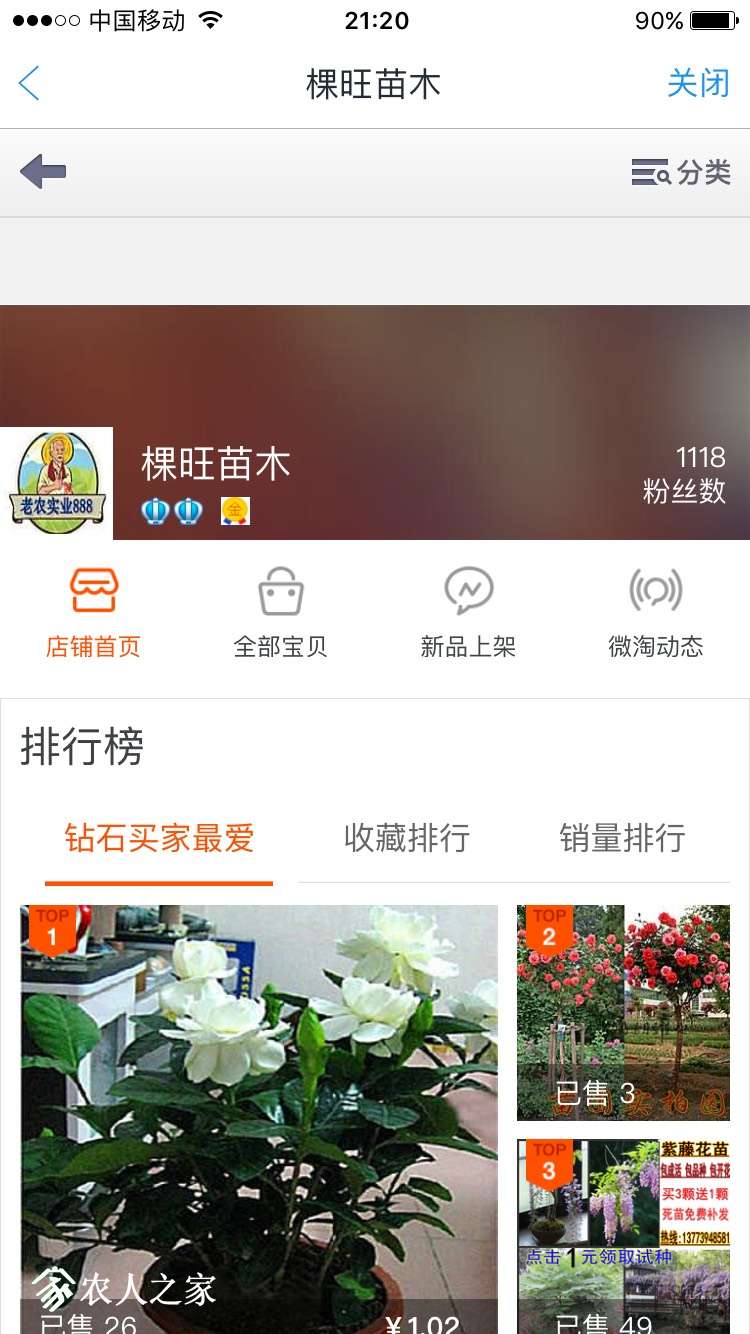Tap 关闭 to close the page
Screen dimensions: 750x1334
pos(698,84)
